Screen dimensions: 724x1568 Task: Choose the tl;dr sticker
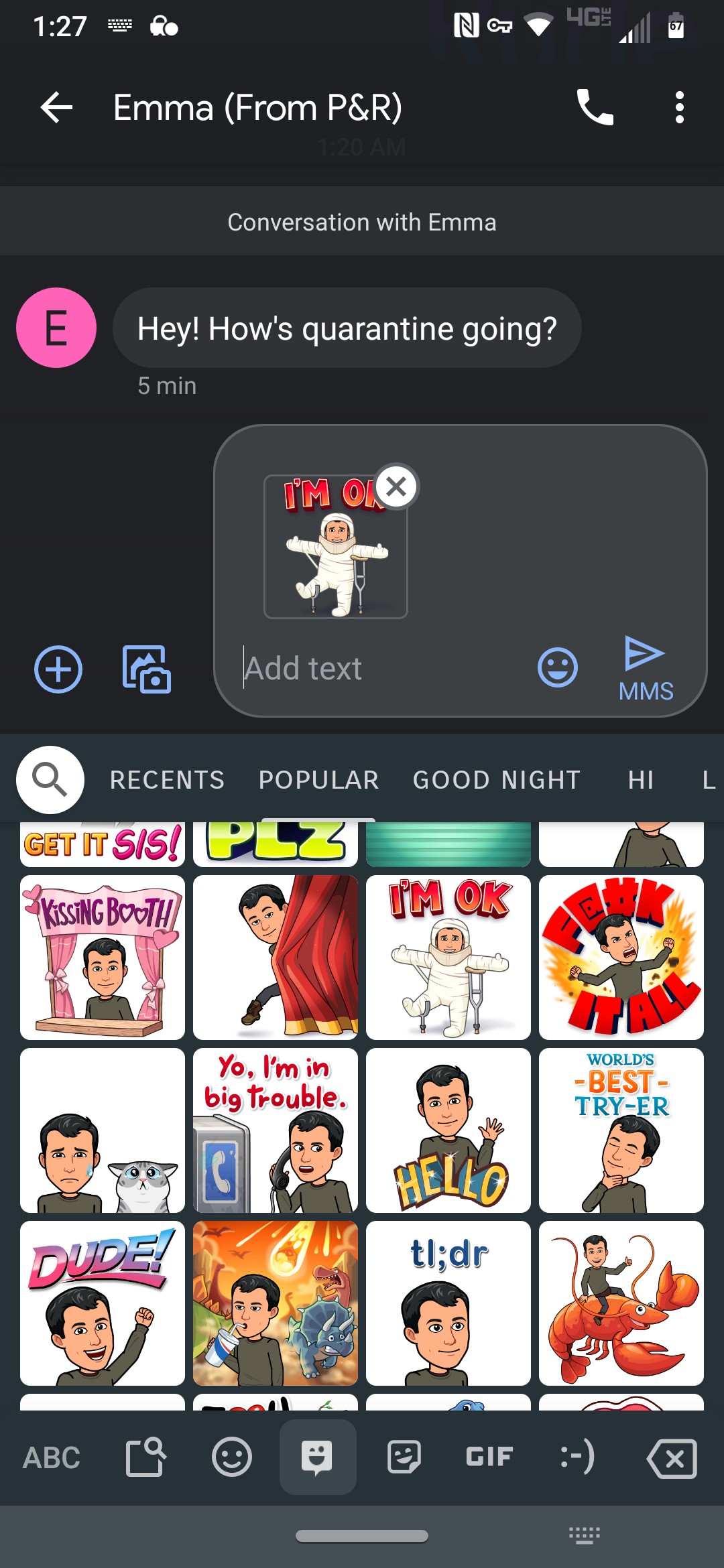(448, 1303)
